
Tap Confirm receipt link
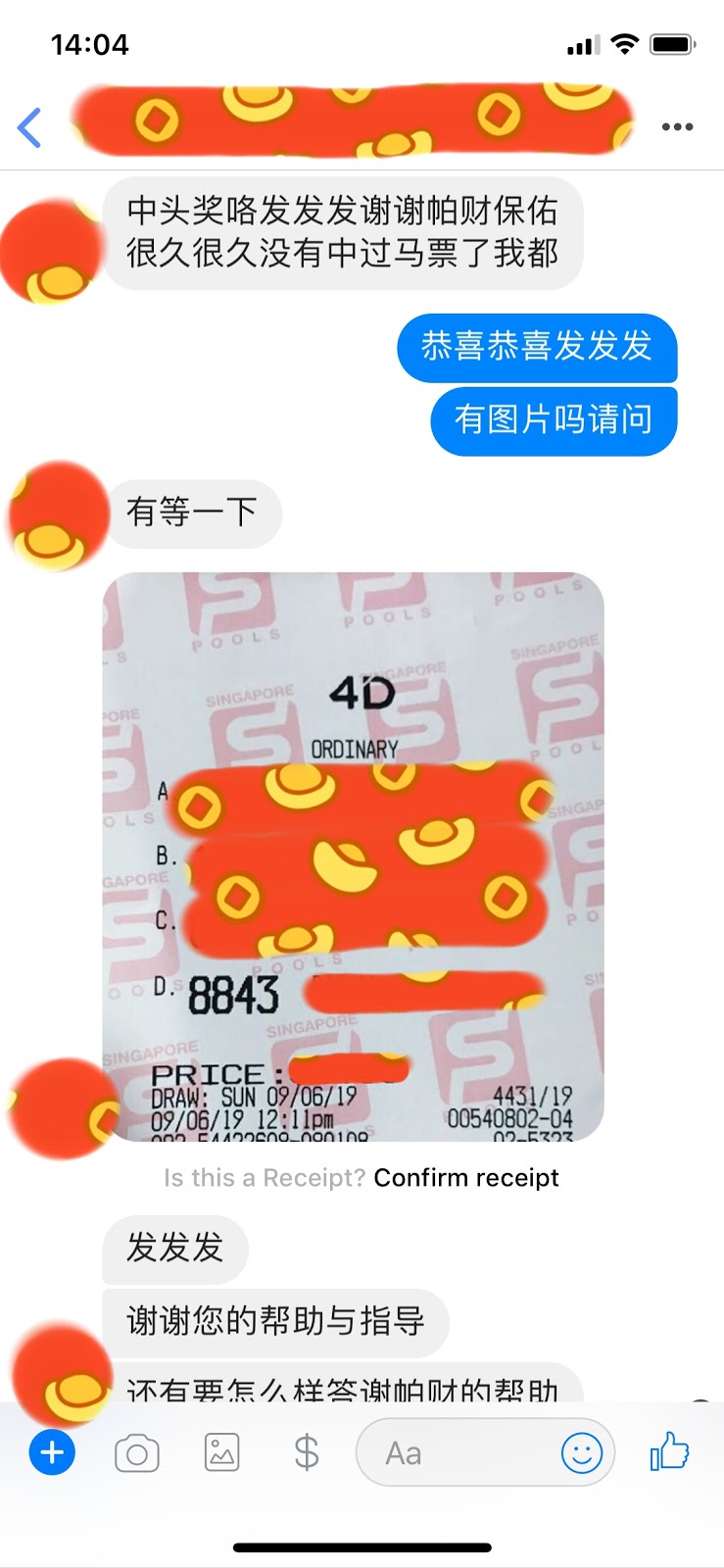coord(466,1177)
